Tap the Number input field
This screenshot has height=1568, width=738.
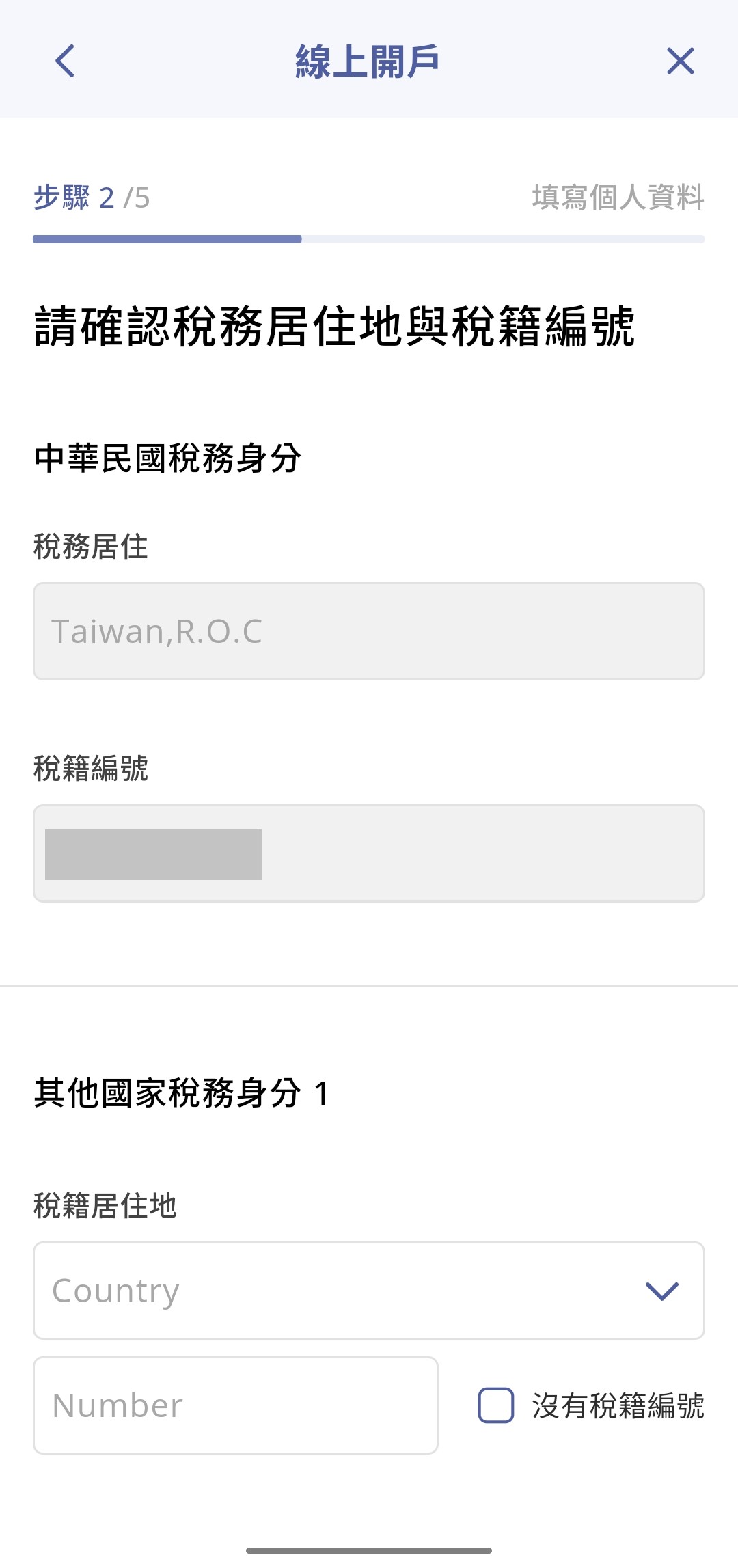[x=236, y=1405]
